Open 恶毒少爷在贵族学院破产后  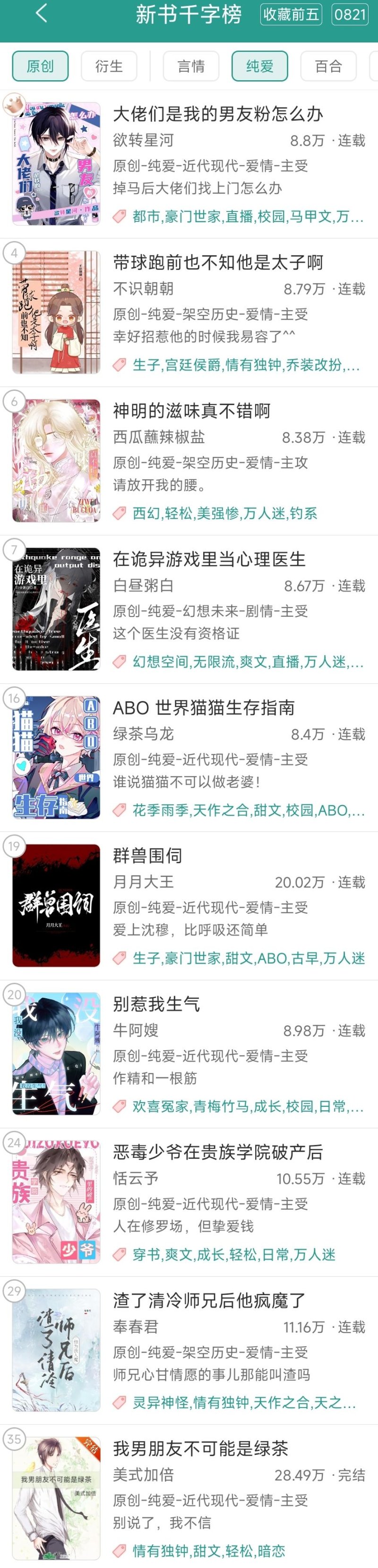point(218,1152)
